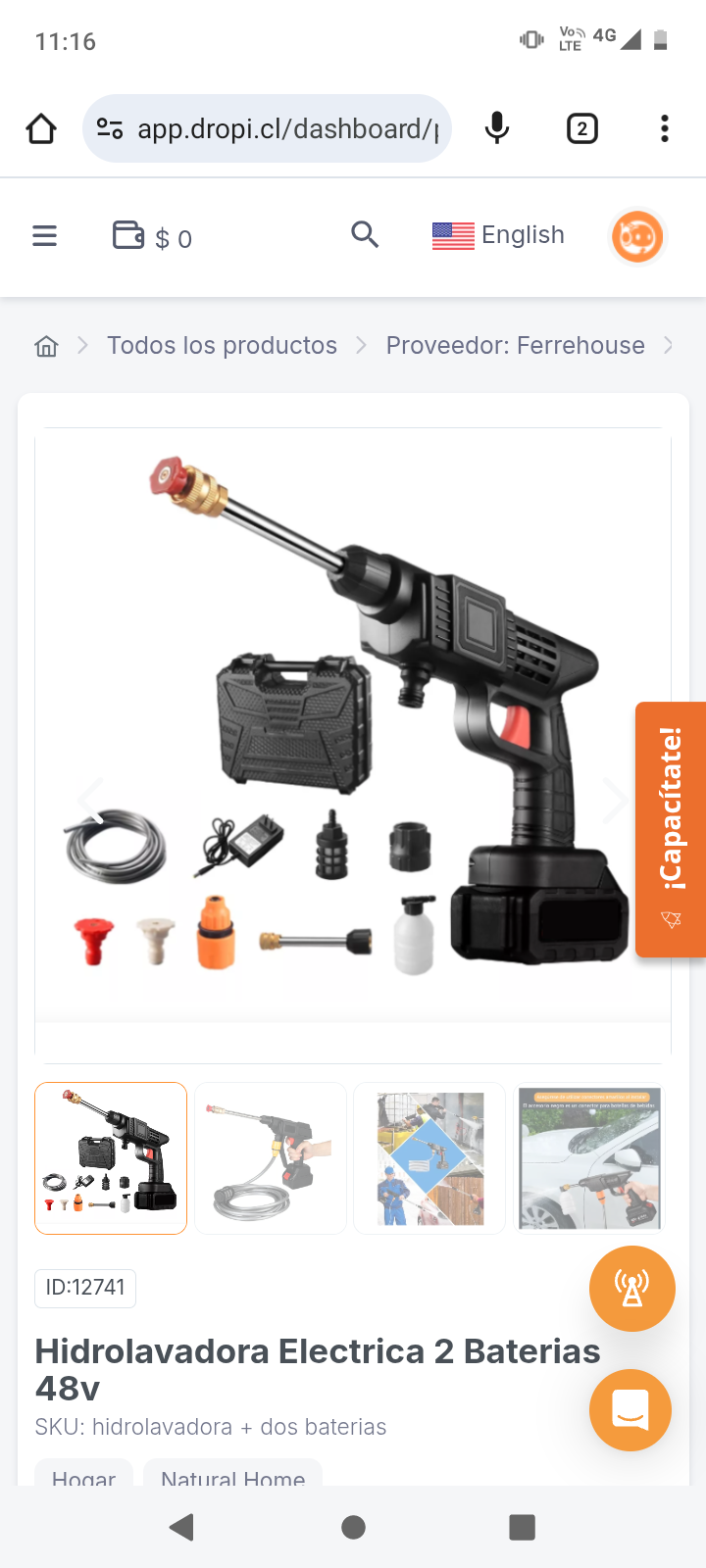The image size is (706, 1568).
Task: Go back with the system back button
Action: pos(182,1527)
